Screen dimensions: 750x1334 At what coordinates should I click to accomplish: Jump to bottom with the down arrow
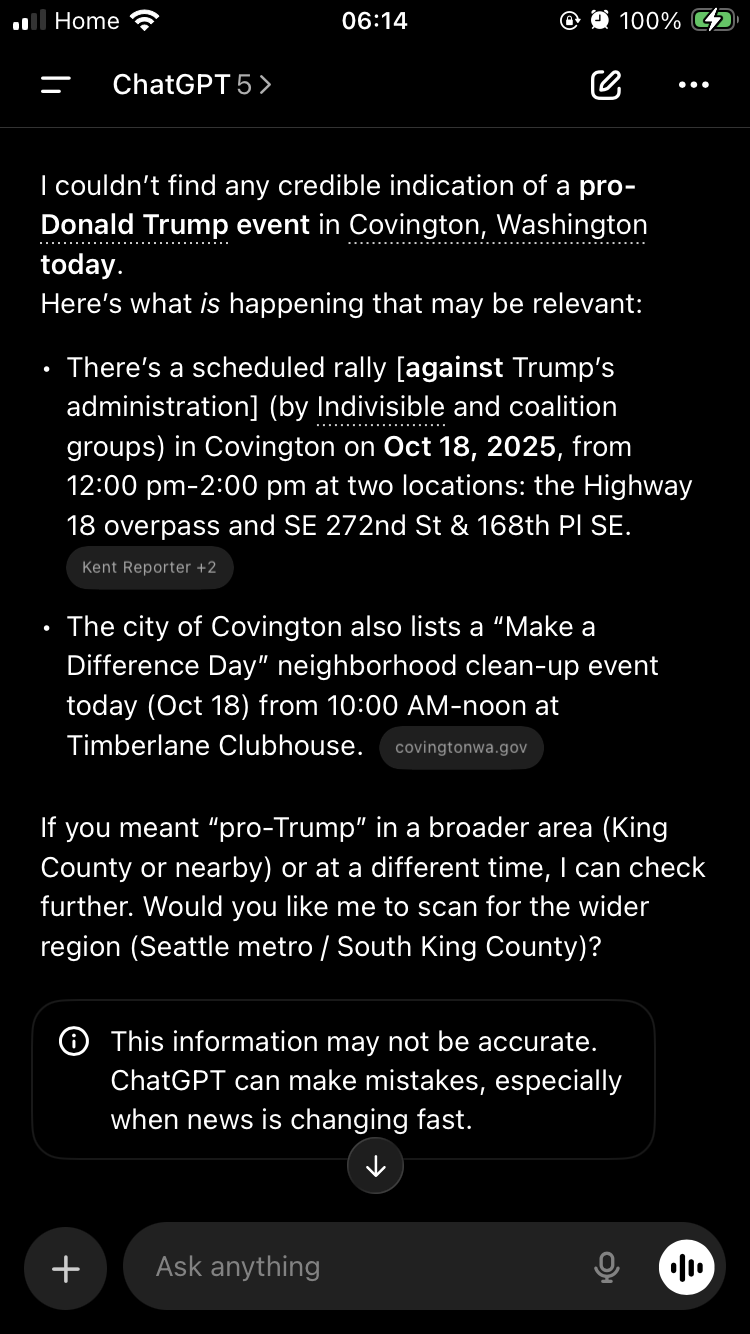(375, 1166)
